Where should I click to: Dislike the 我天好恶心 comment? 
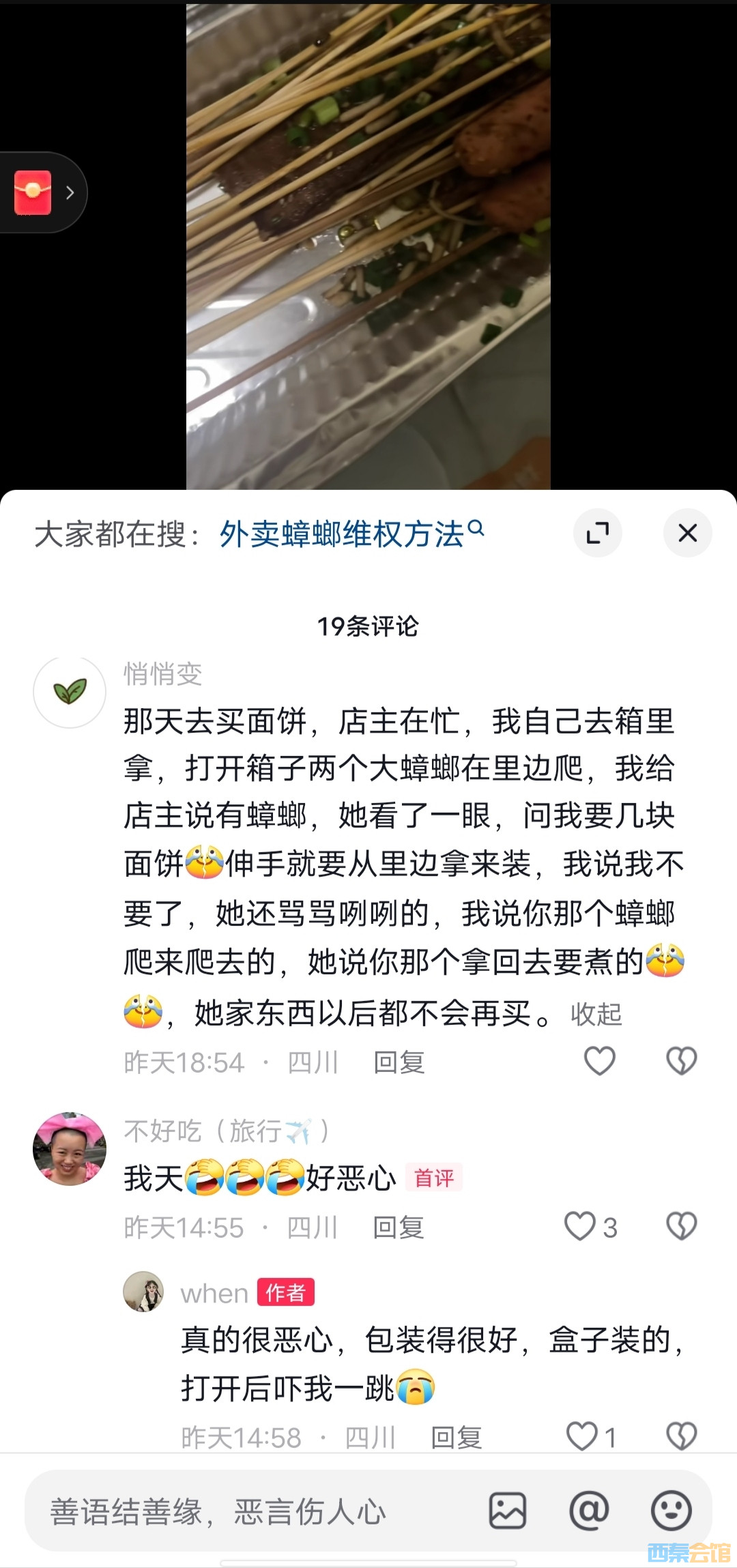click(681, 1226)
